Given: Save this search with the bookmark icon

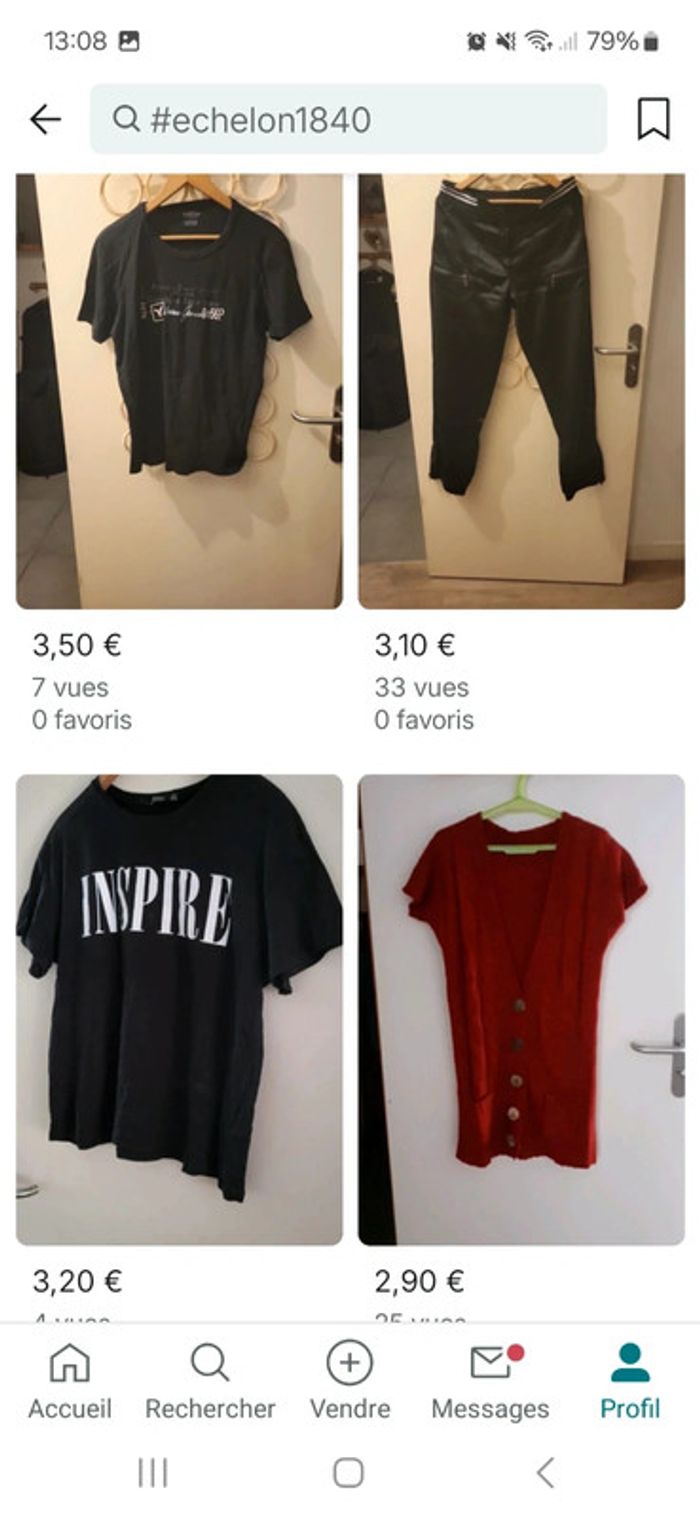Looking at the screenshot, I should coord(653,120).
